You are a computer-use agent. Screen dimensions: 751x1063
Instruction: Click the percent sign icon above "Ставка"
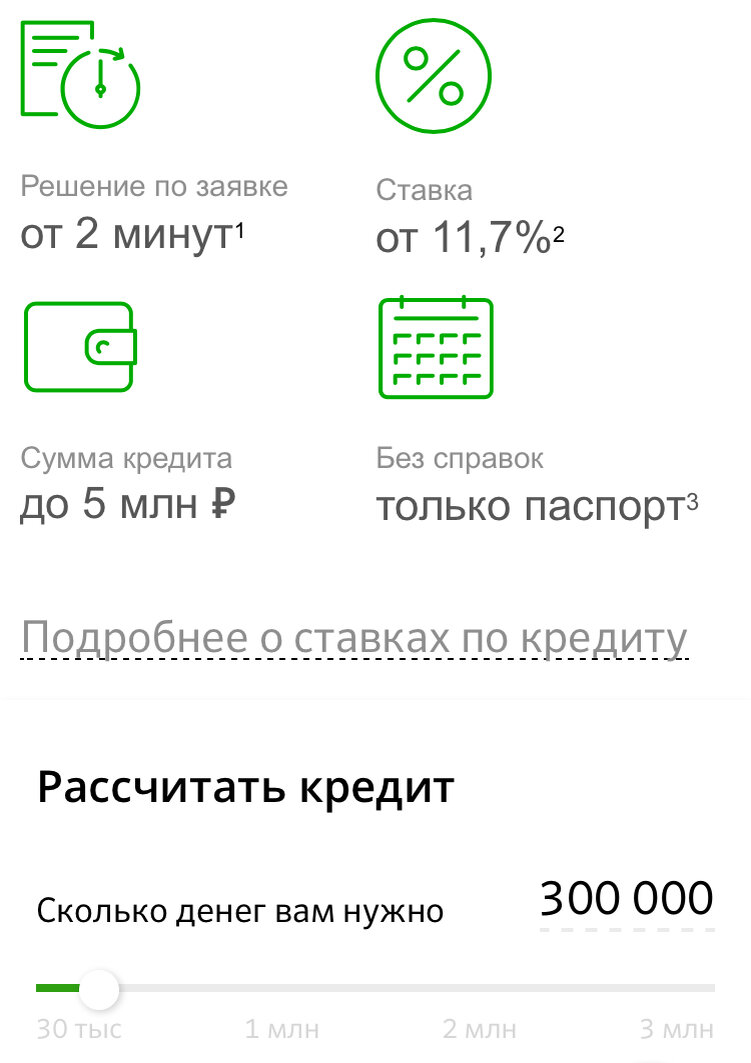(x=433, y=75)
